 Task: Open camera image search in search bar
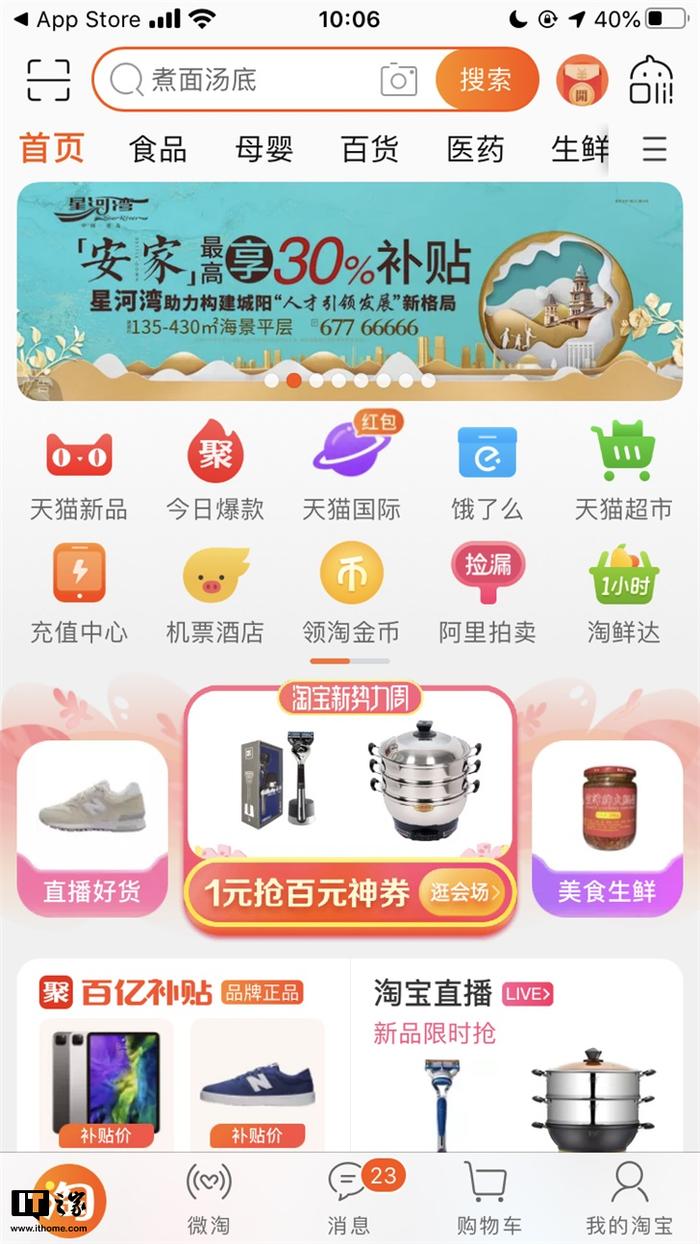tap(399, 80)
